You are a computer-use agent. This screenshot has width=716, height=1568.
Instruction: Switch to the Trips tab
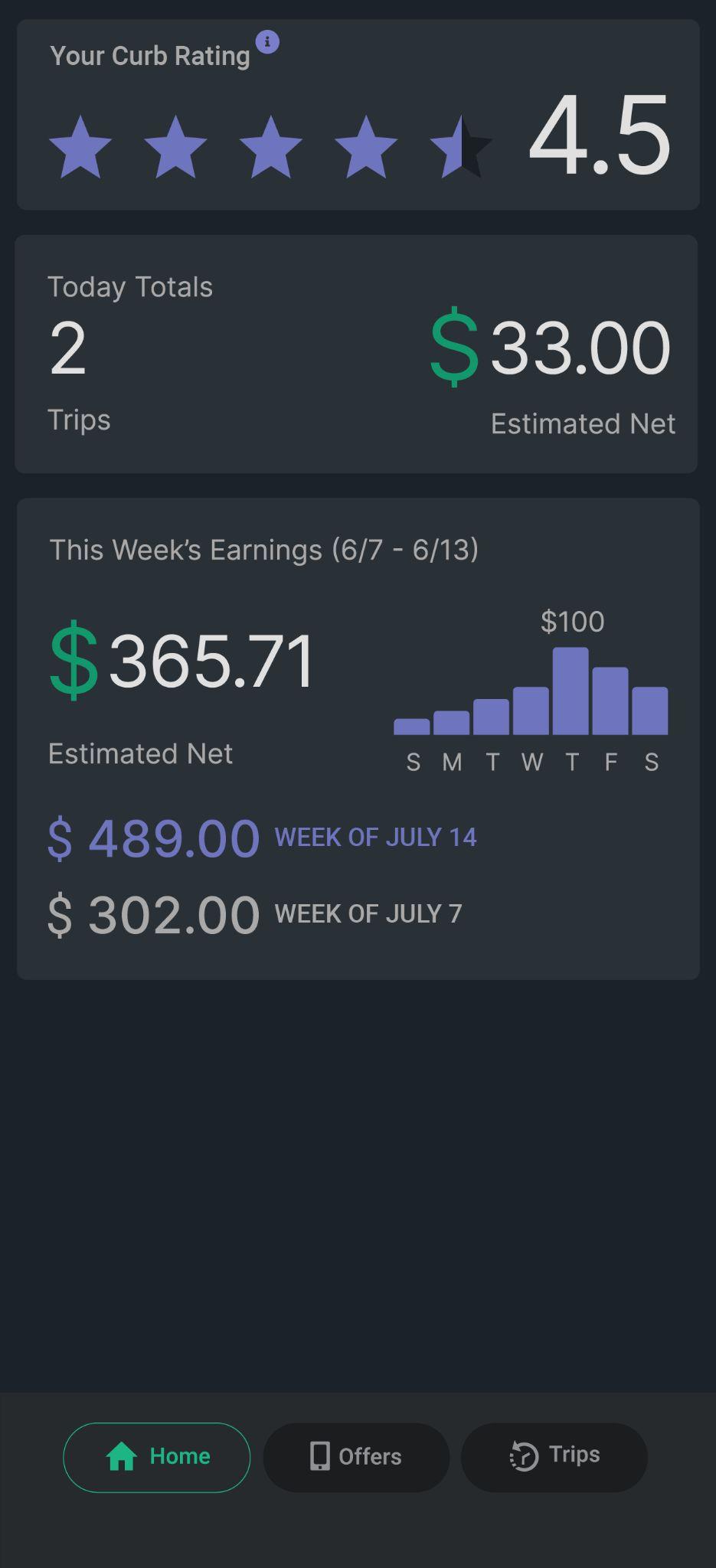(x=554, y=1456)
